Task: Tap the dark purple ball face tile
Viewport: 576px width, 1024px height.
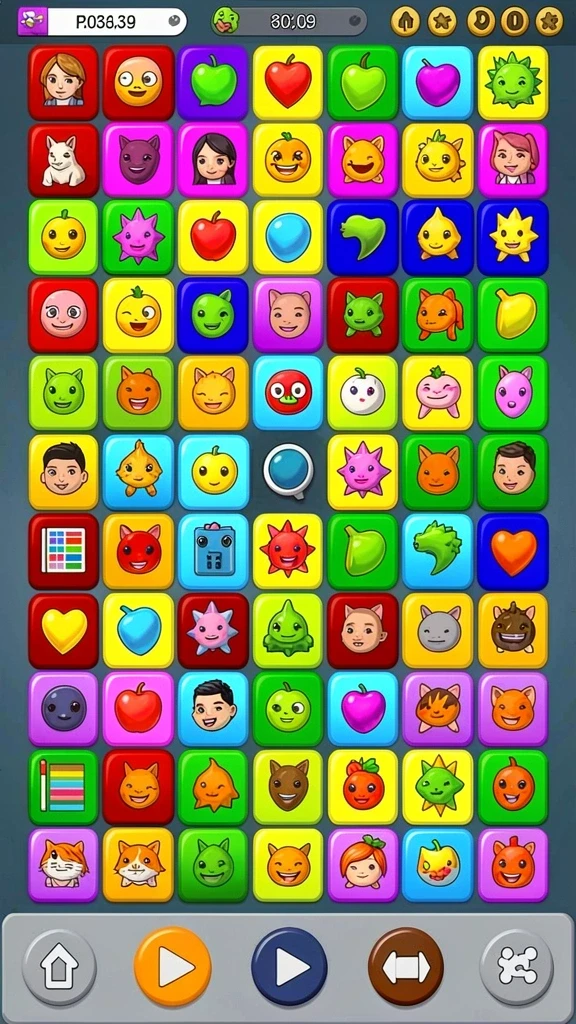Action: (63, 709)
